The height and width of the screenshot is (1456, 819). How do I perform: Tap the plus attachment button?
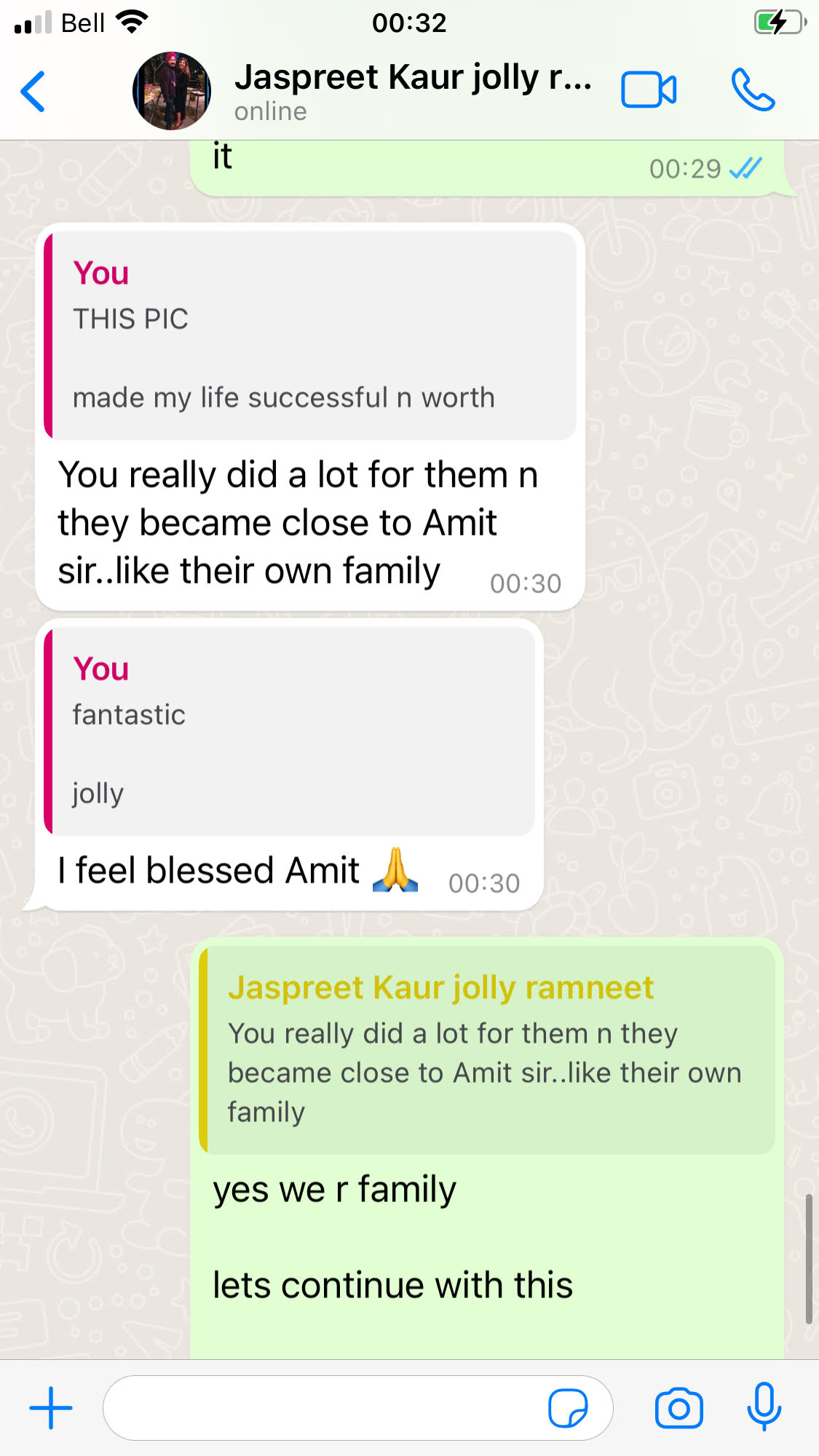(x=51, y=1408)
